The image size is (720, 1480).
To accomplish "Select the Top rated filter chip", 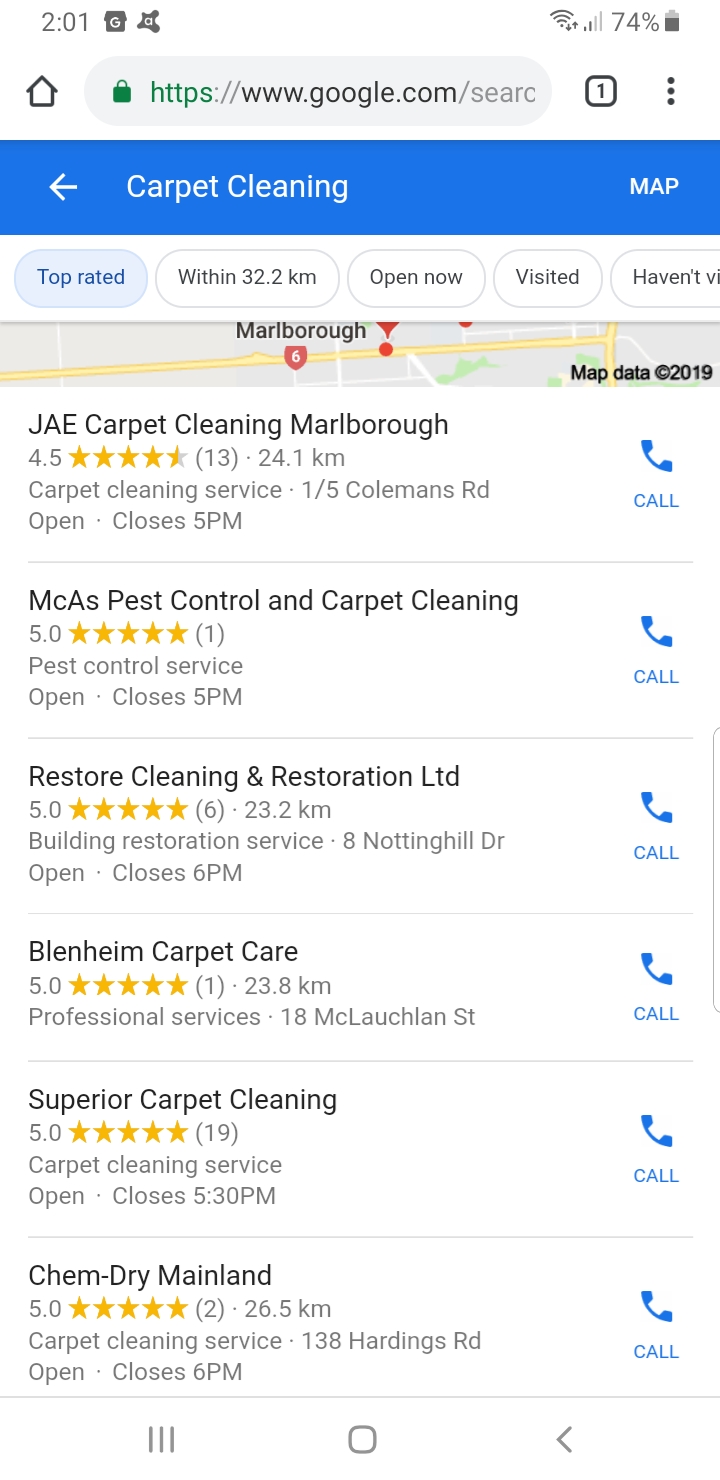I will 81,277.
